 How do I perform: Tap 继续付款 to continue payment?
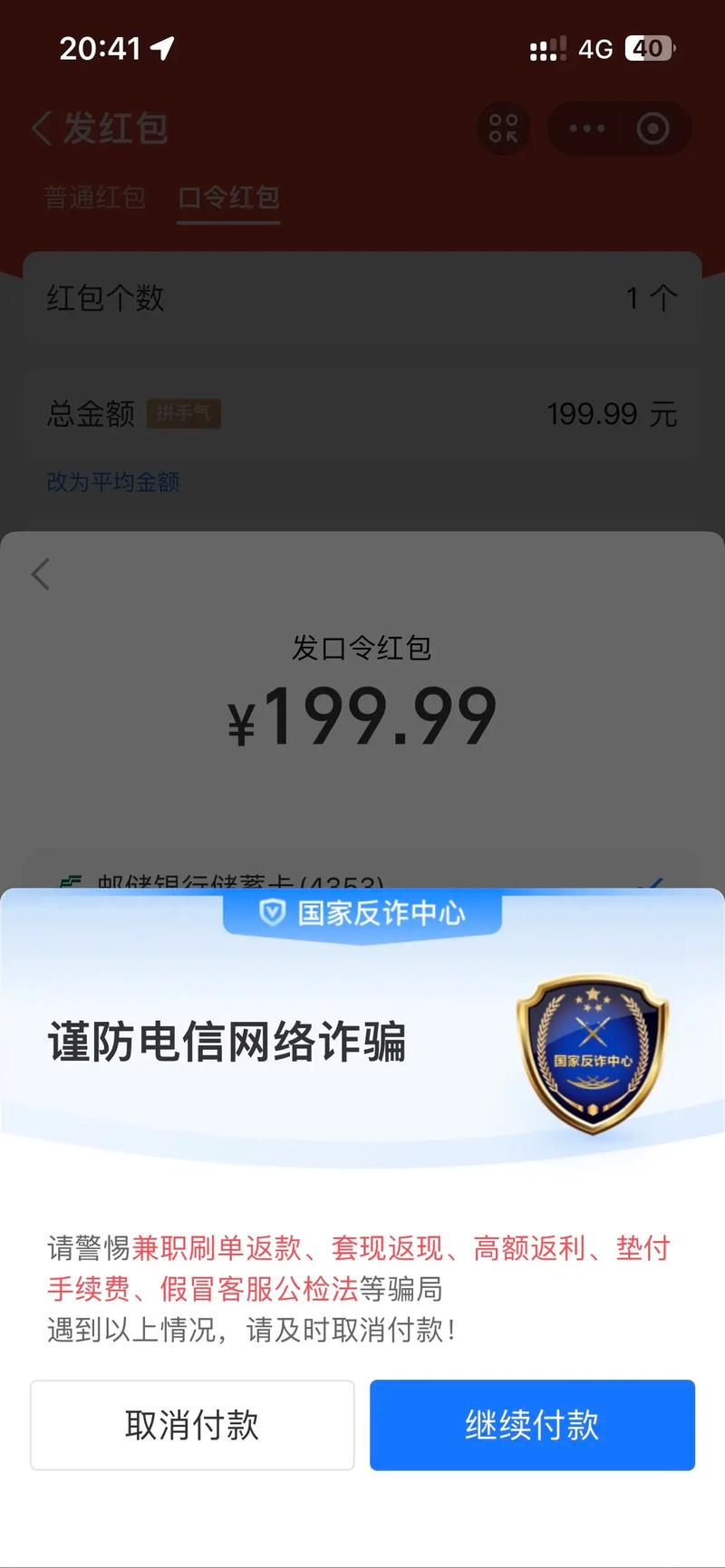[531, 1425]
